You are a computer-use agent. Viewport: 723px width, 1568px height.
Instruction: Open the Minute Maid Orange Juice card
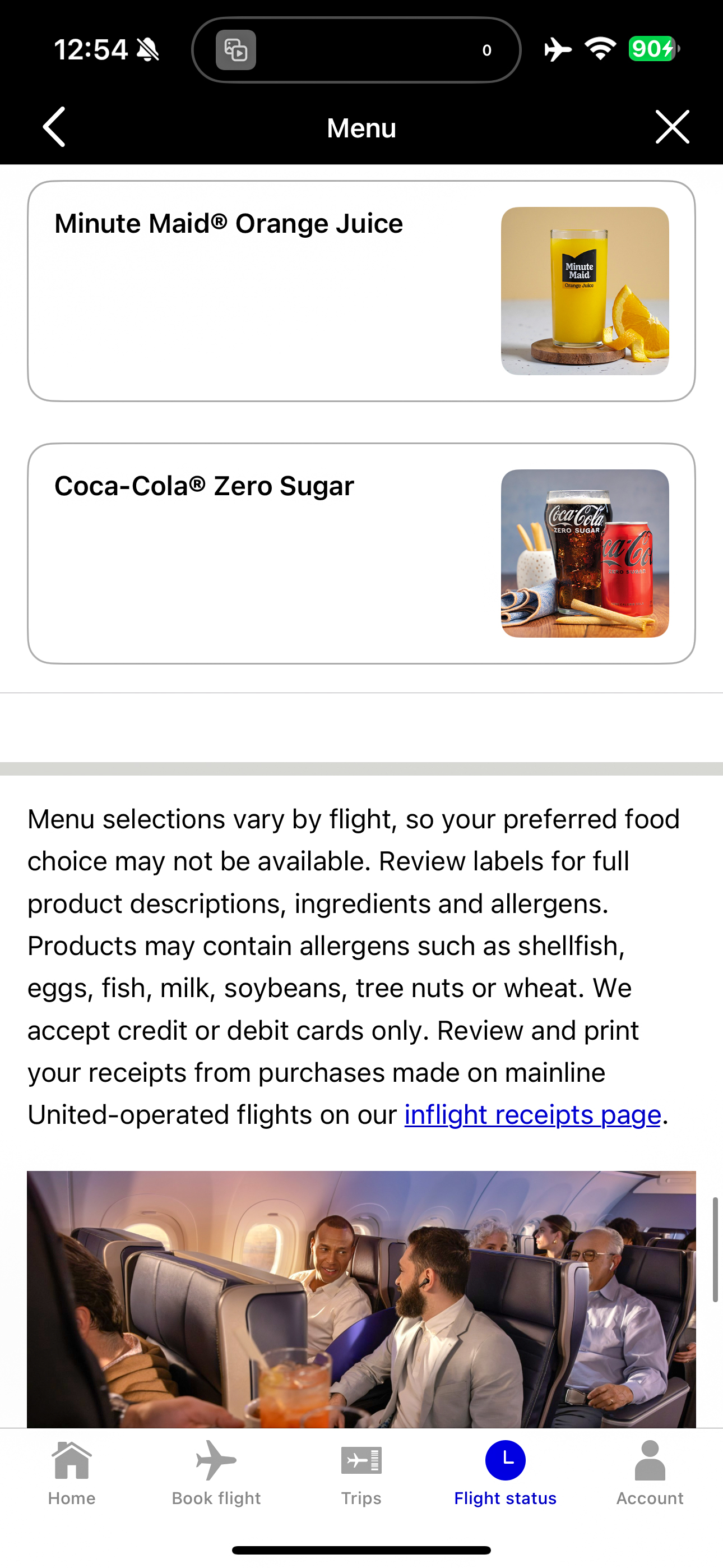[361, 291]
